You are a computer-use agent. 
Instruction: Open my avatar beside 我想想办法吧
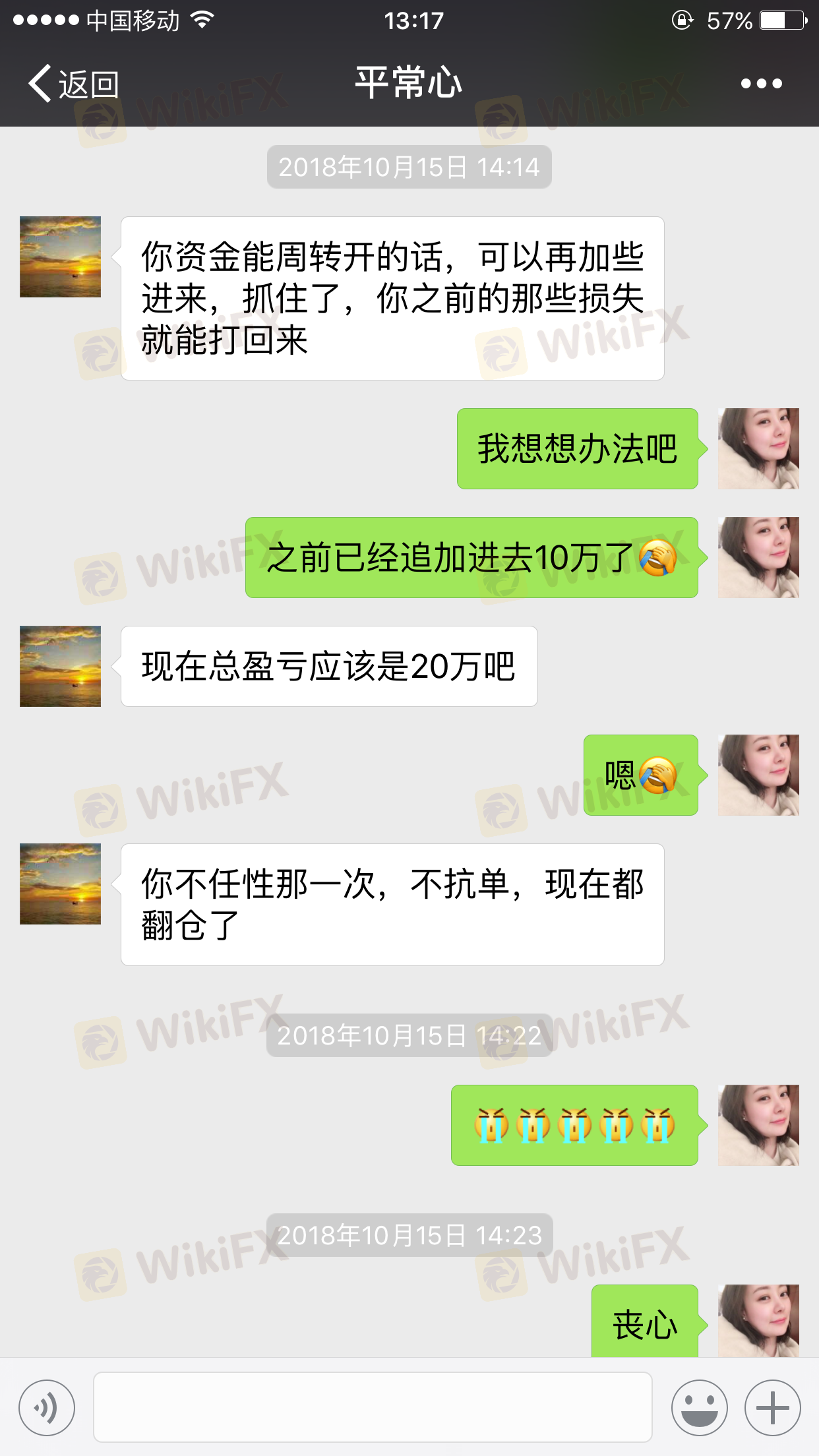pos(758,448)
